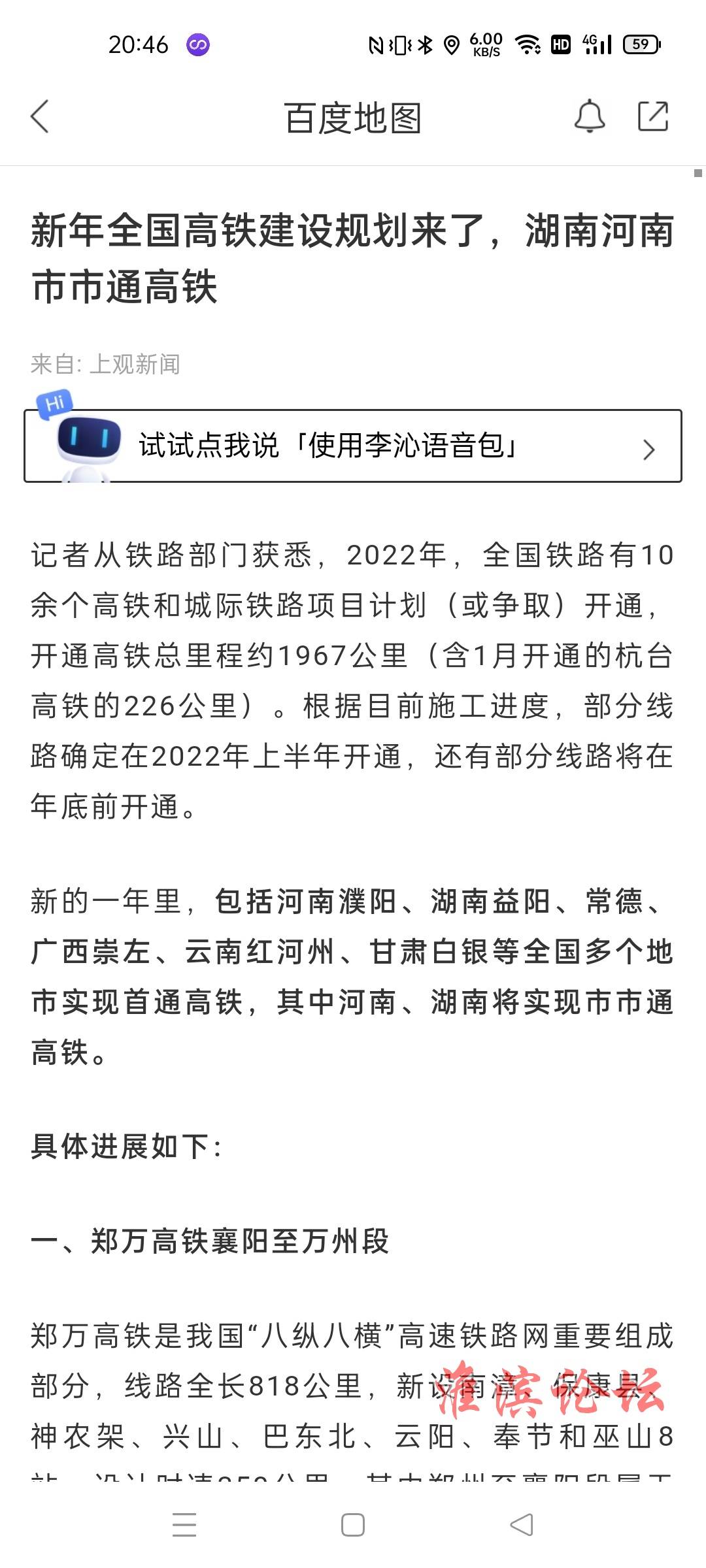Tap the system back triangle button

pyautogui.click(x=522, y=1525)
